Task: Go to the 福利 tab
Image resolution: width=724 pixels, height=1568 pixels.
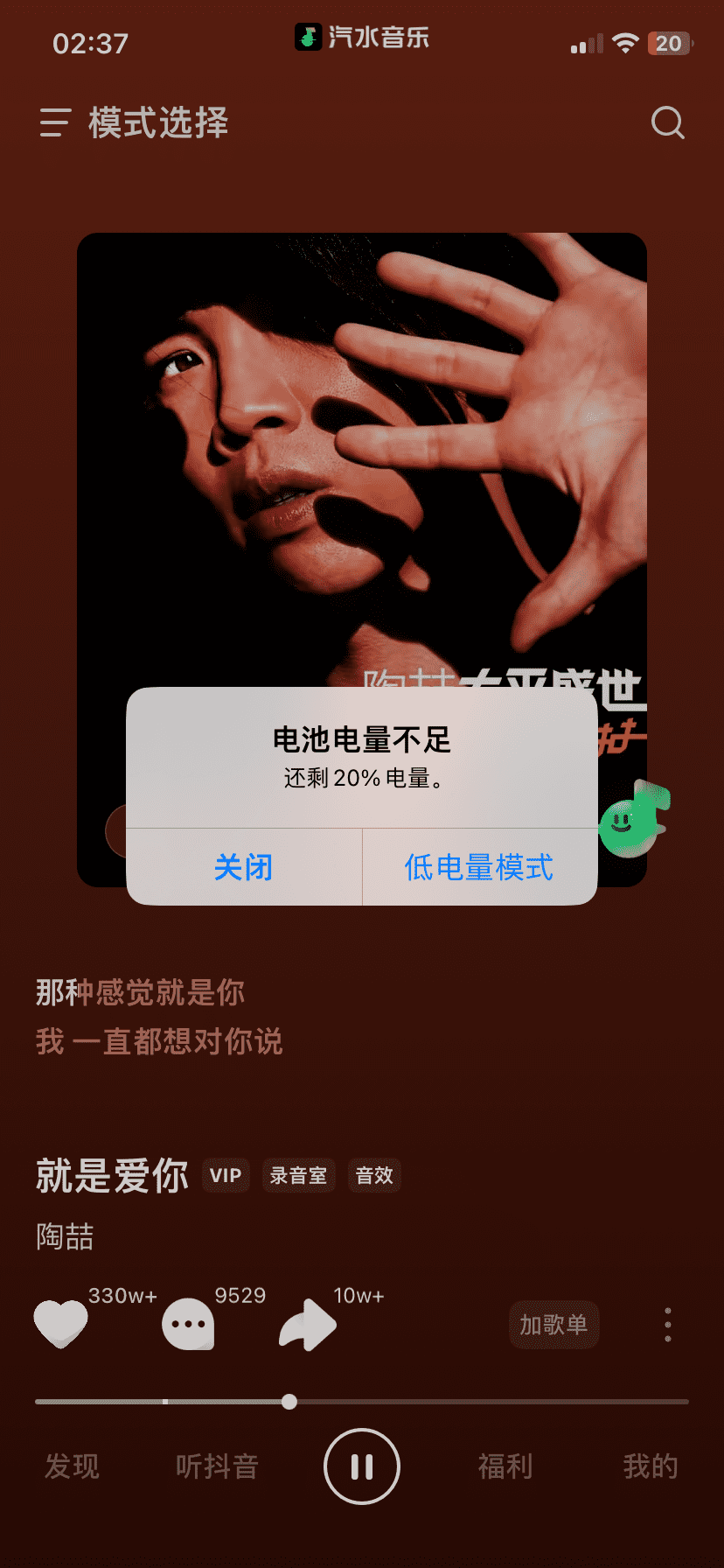Action: (x=505, y=1466)
